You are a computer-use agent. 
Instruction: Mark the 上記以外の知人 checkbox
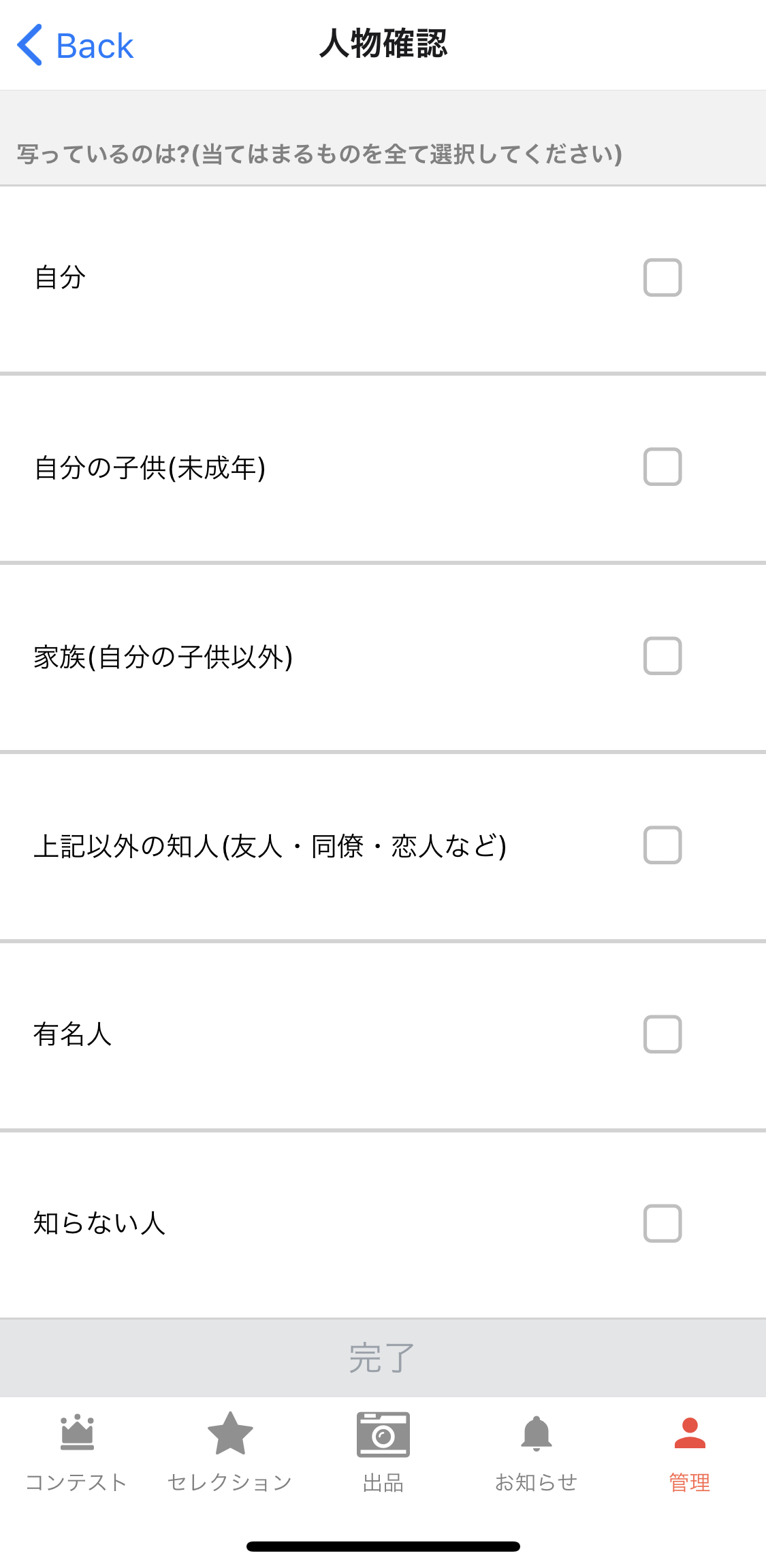663,845
